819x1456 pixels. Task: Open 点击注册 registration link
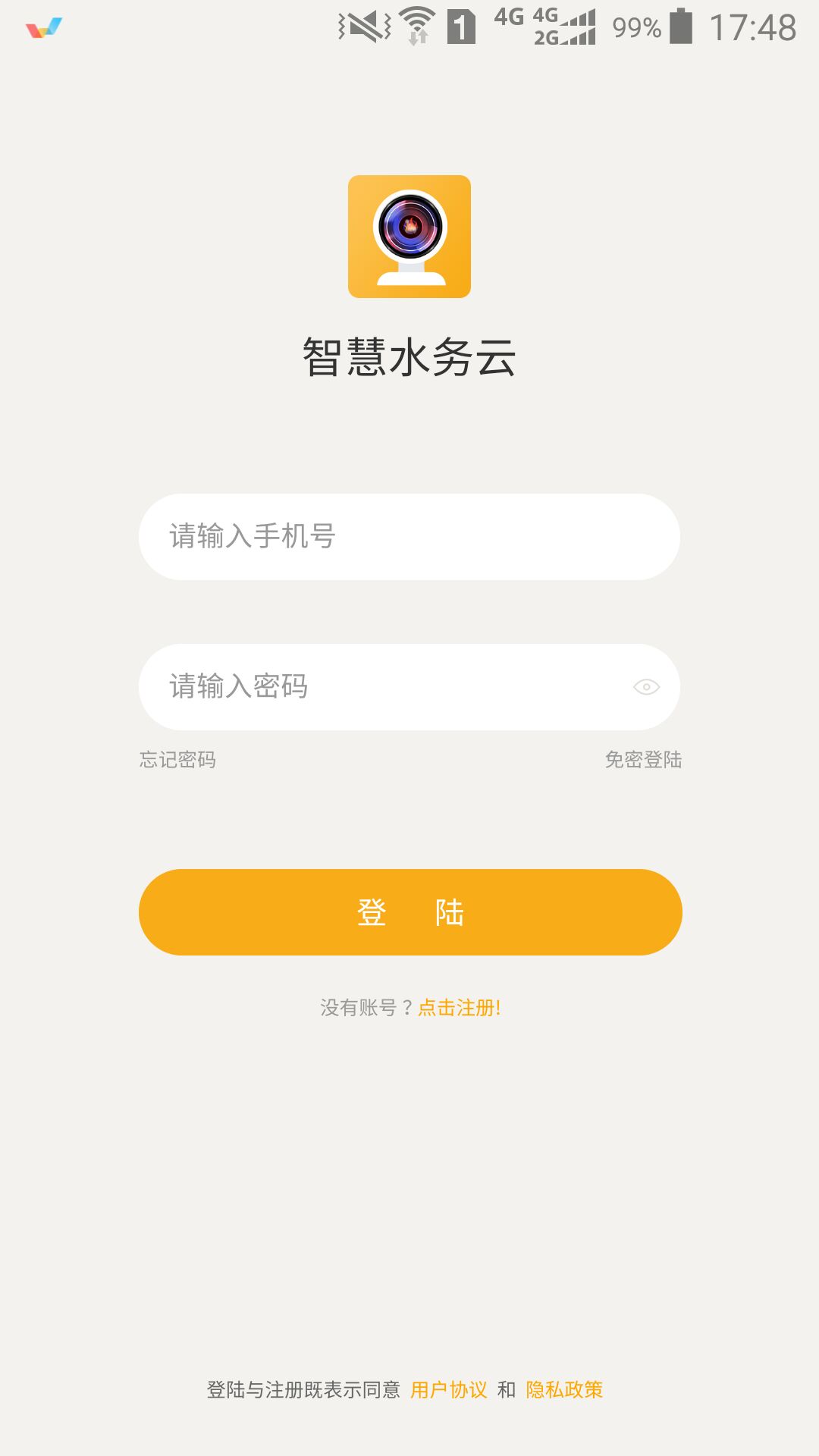click(x=459, y=1007)
